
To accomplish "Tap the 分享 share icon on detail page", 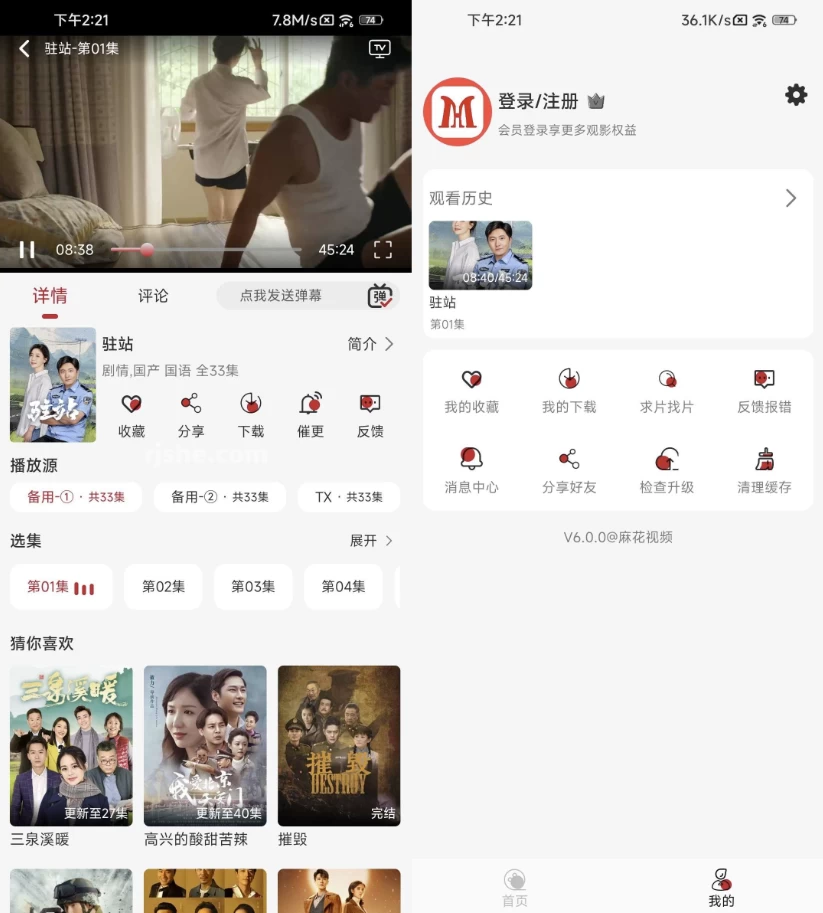I will click(191, 408).
